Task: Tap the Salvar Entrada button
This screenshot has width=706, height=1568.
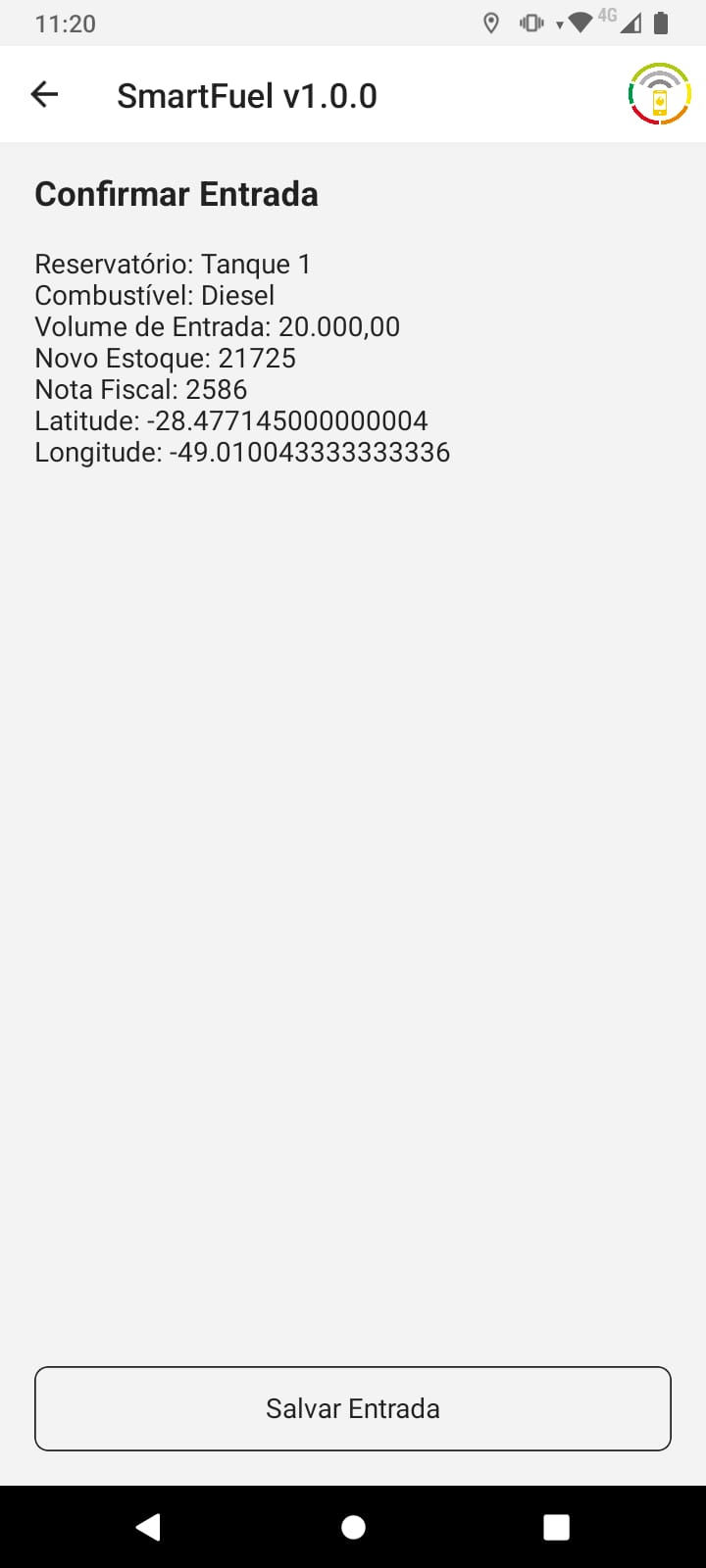Action: click(x=353, y=1408)
